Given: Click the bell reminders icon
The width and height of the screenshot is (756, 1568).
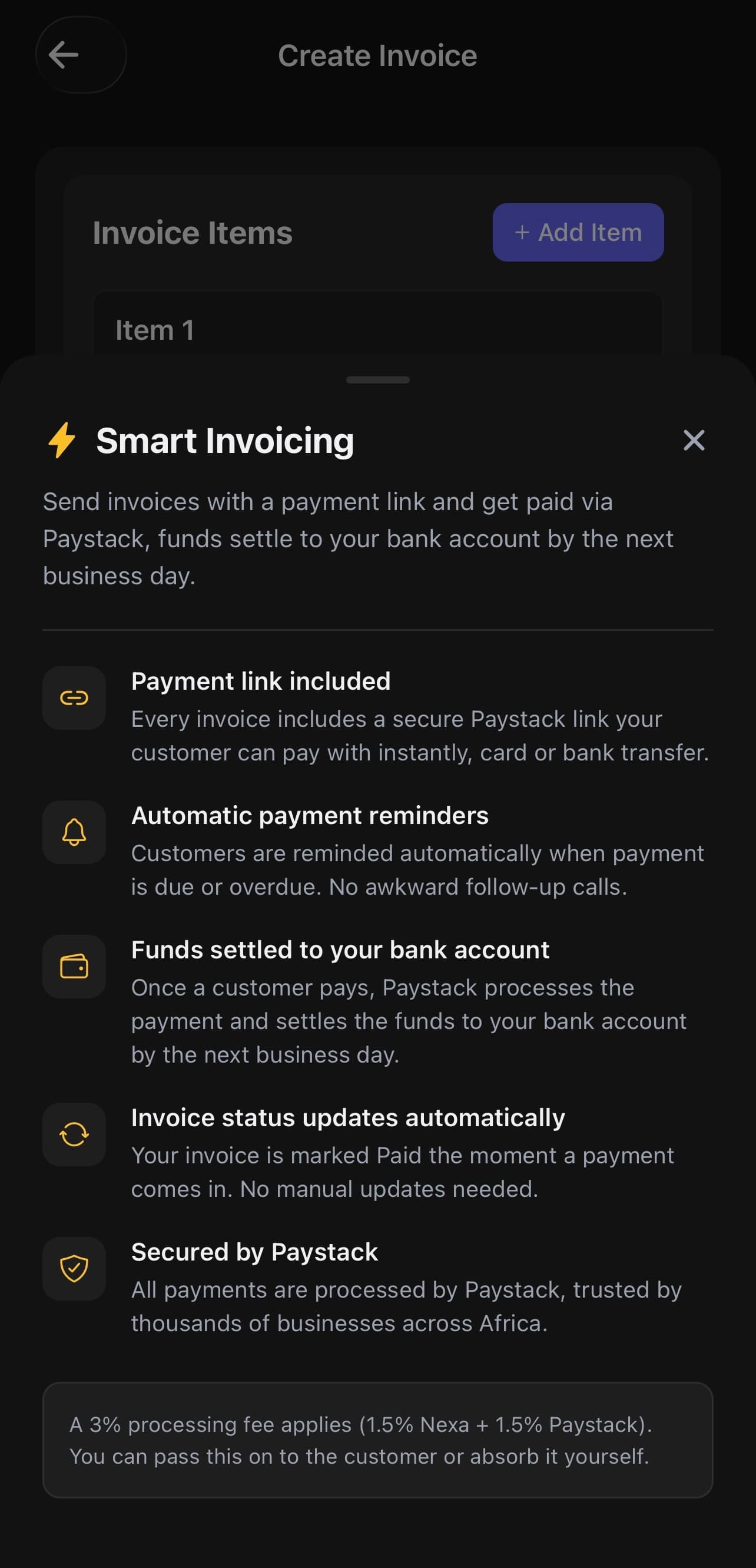Looking at the screenshot, I should pyautogui.click(x=74, y=833).
